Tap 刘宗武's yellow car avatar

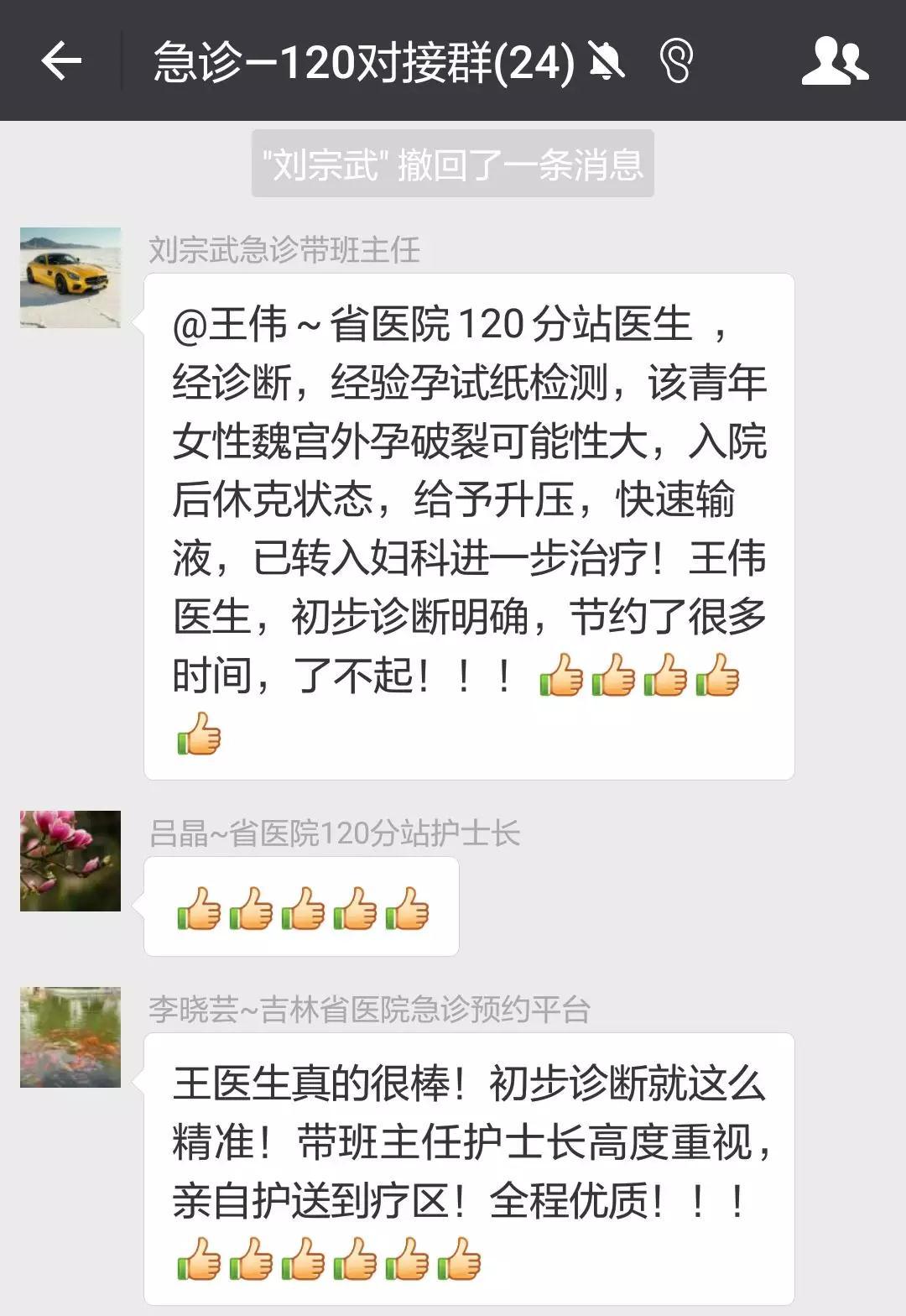point(70,277)
